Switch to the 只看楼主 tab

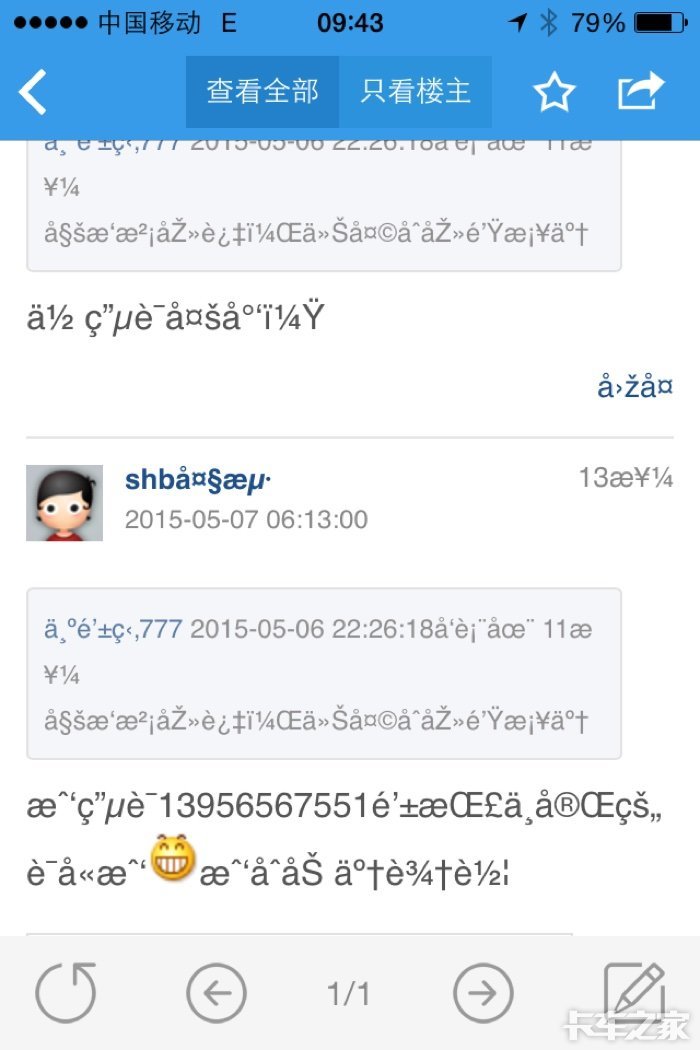click(x=415, y=92)
